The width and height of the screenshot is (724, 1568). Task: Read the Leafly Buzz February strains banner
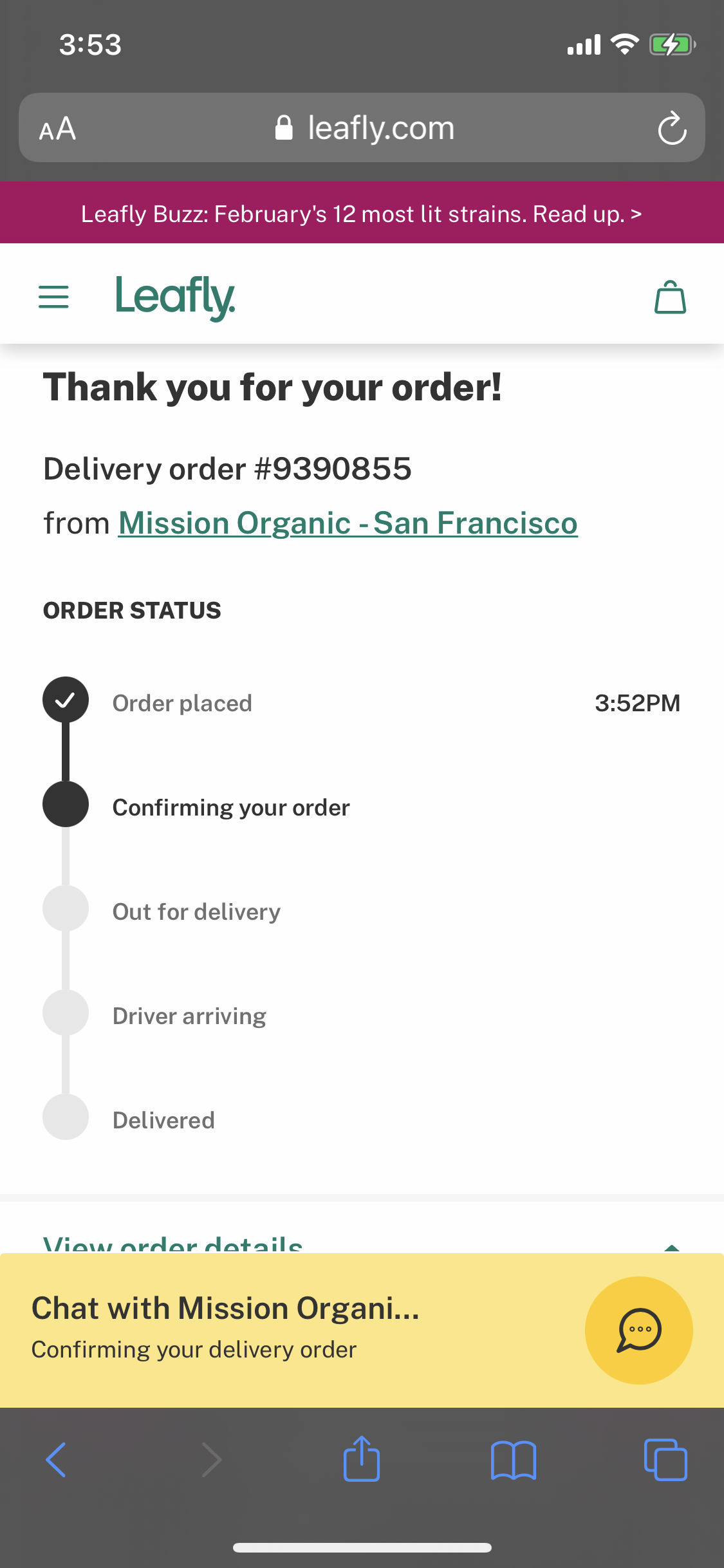pyautogui.click(x=362, y=213)
